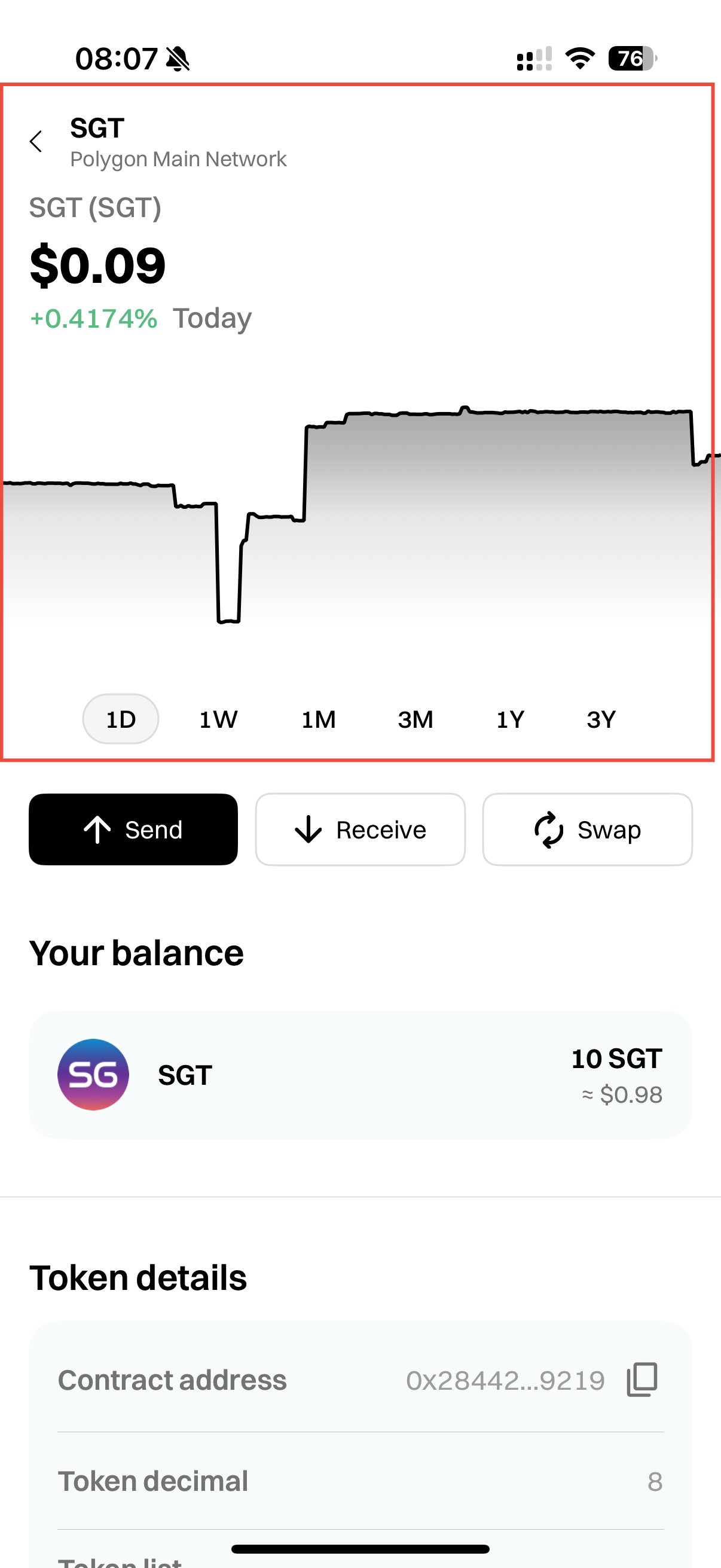Select the 1D chart range
This screenshot has width=721, height=1568.
(121, 719)
